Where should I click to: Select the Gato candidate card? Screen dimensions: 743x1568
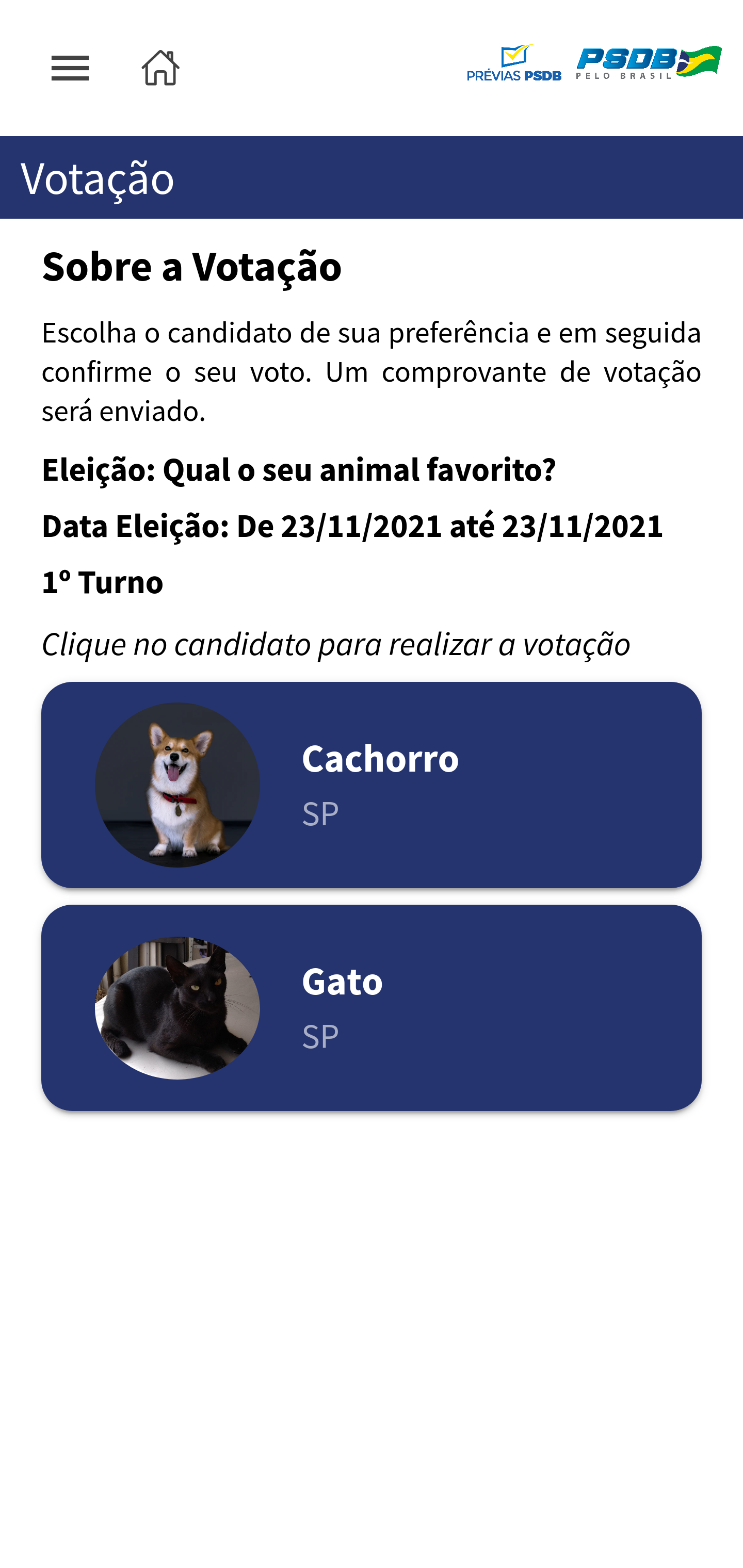point(371,1007)
